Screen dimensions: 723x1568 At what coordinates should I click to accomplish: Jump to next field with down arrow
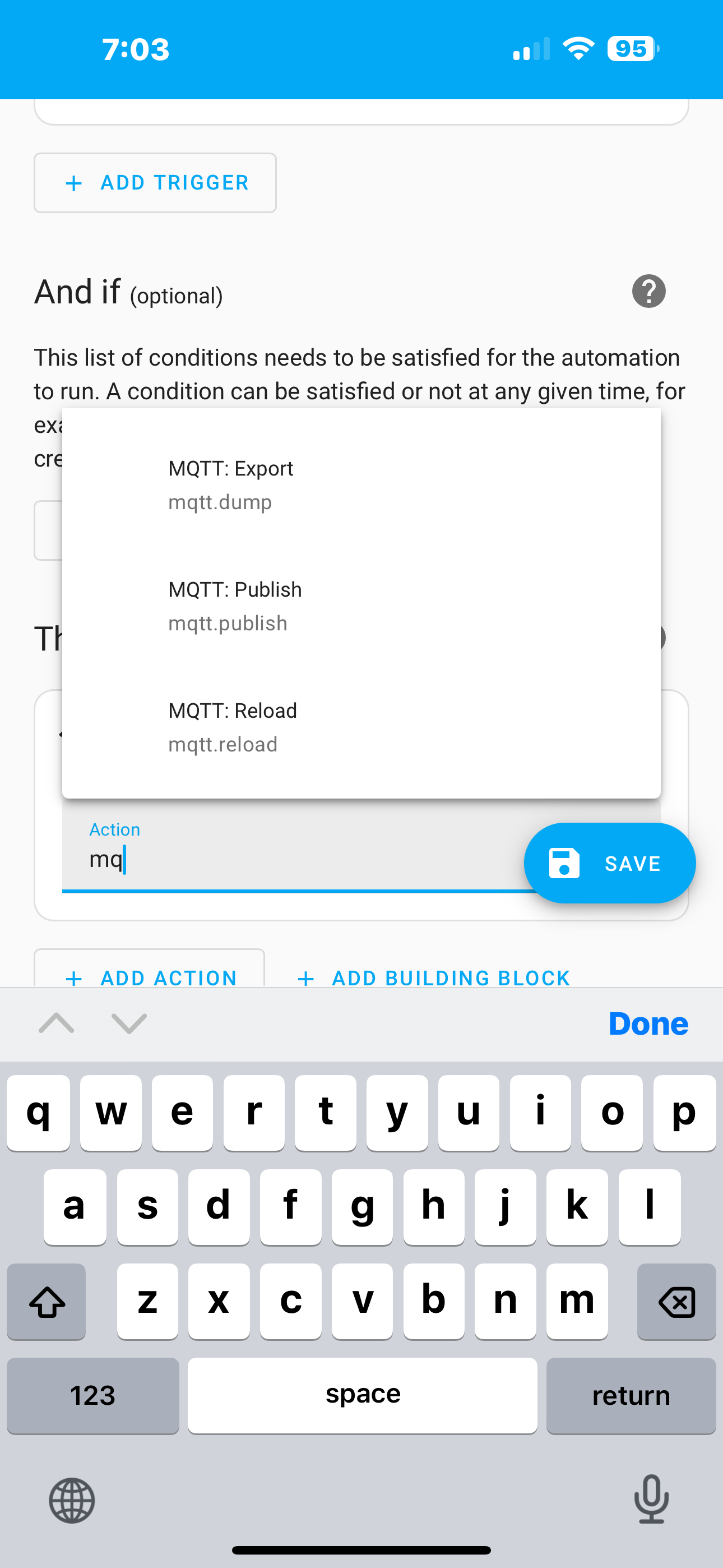pos(129,1023)
